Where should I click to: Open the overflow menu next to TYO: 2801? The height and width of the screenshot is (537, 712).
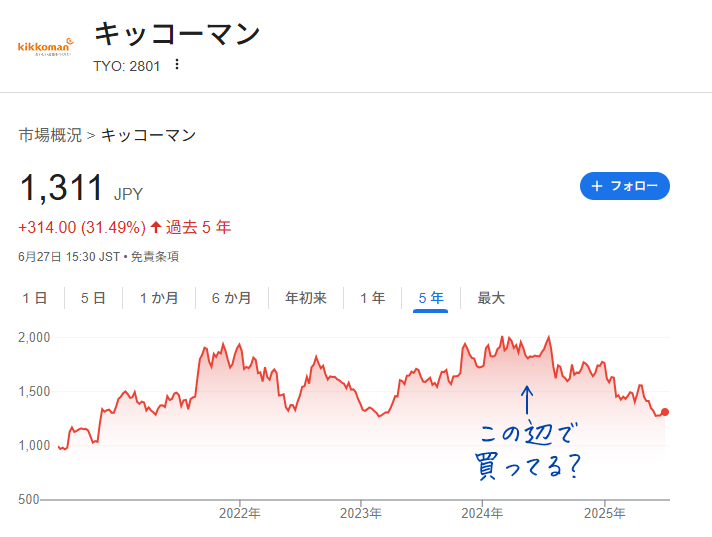click(177, 65)
